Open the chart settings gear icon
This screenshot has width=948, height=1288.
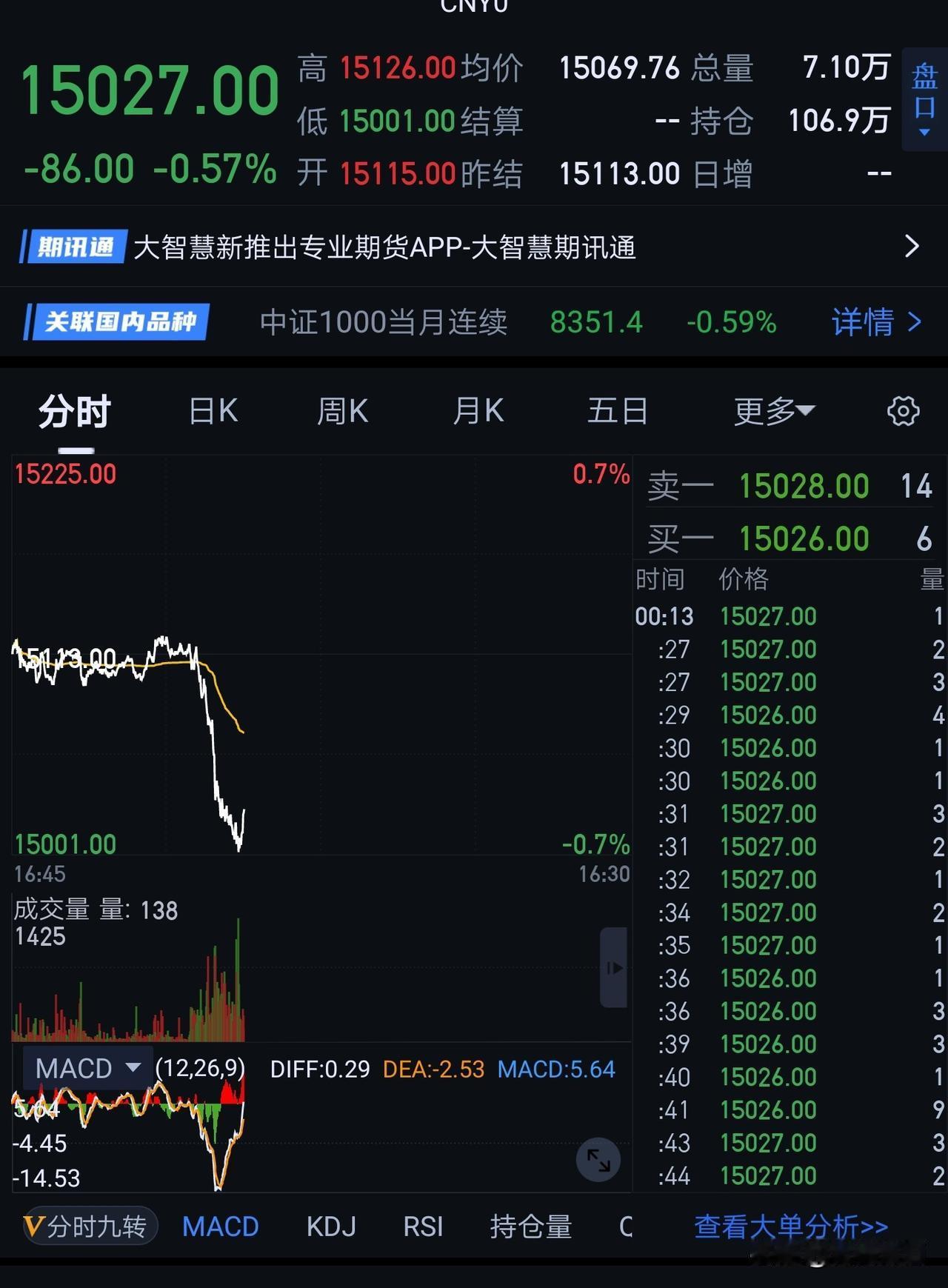pyautogui.click(x=904, y=410)
